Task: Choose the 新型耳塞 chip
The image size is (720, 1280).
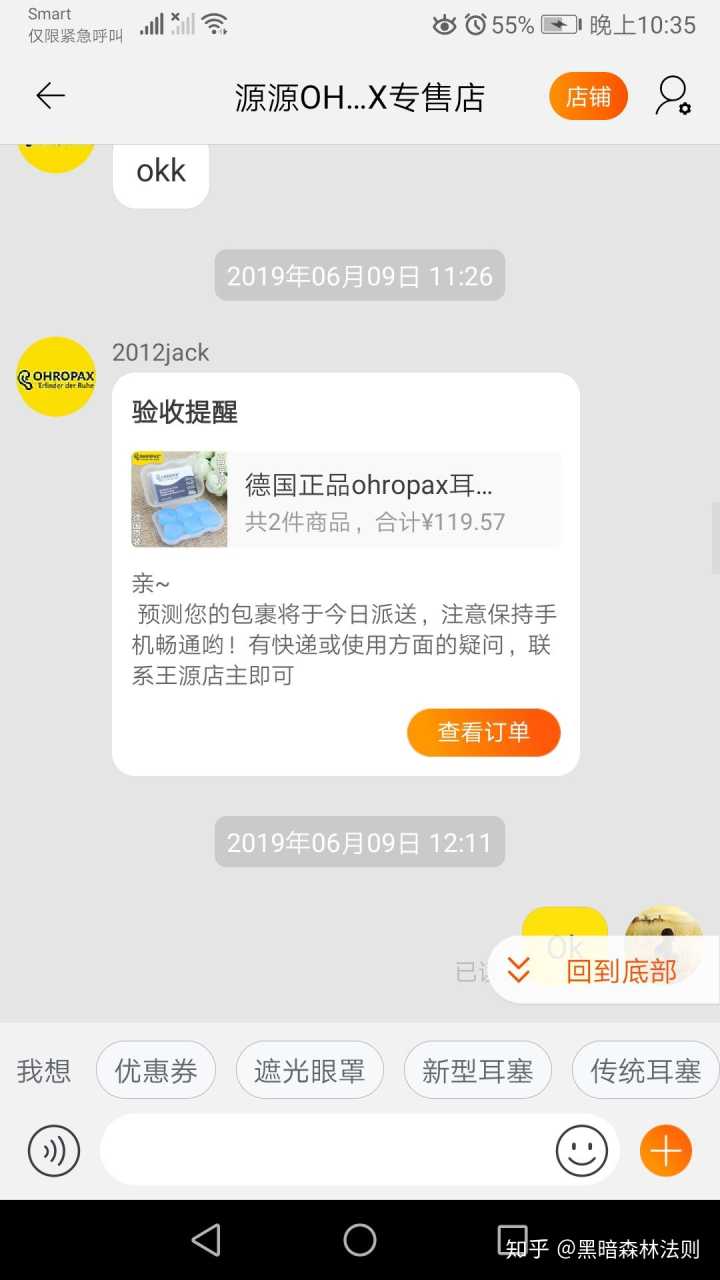Action: pyautogui.click(x=477, y=1071)
